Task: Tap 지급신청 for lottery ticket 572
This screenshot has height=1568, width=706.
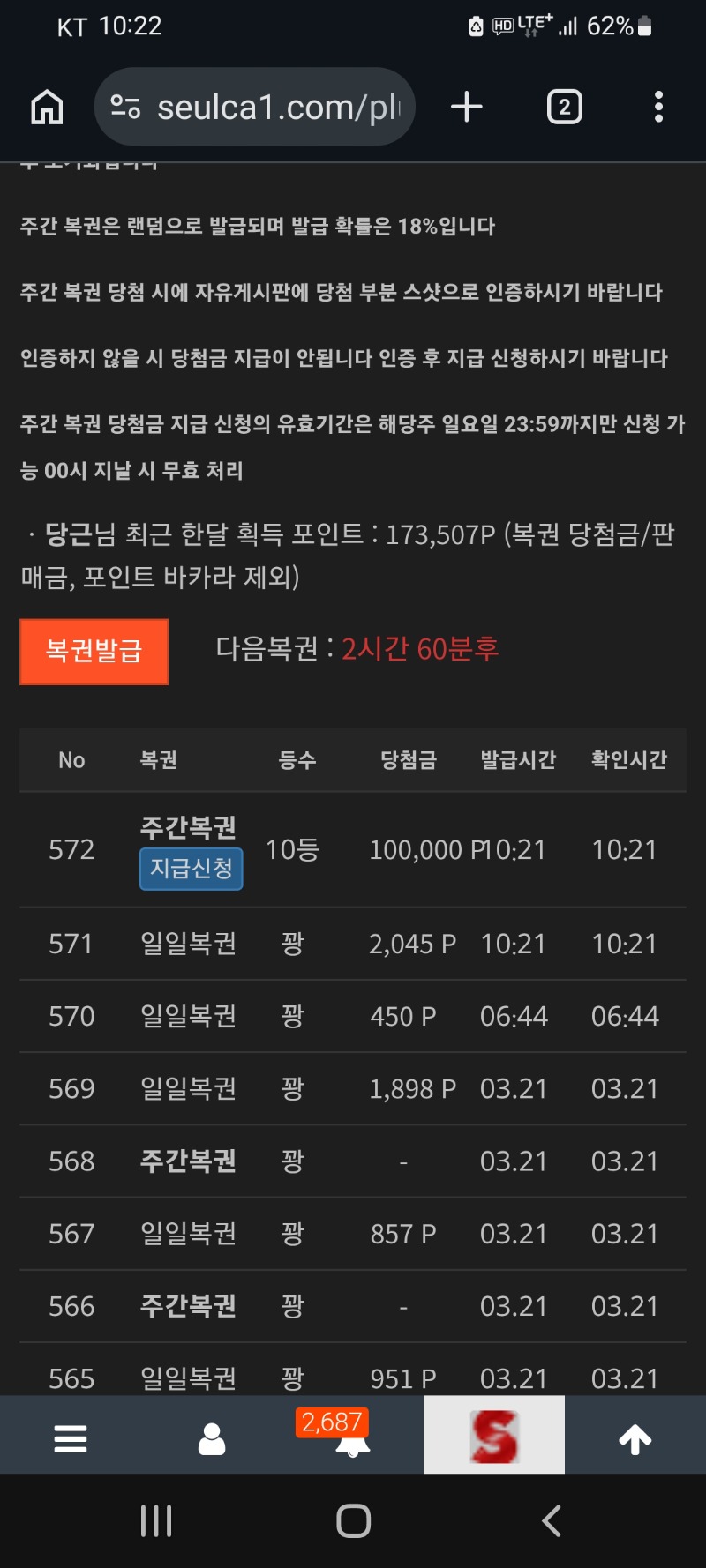Action: tap(191, 870)
